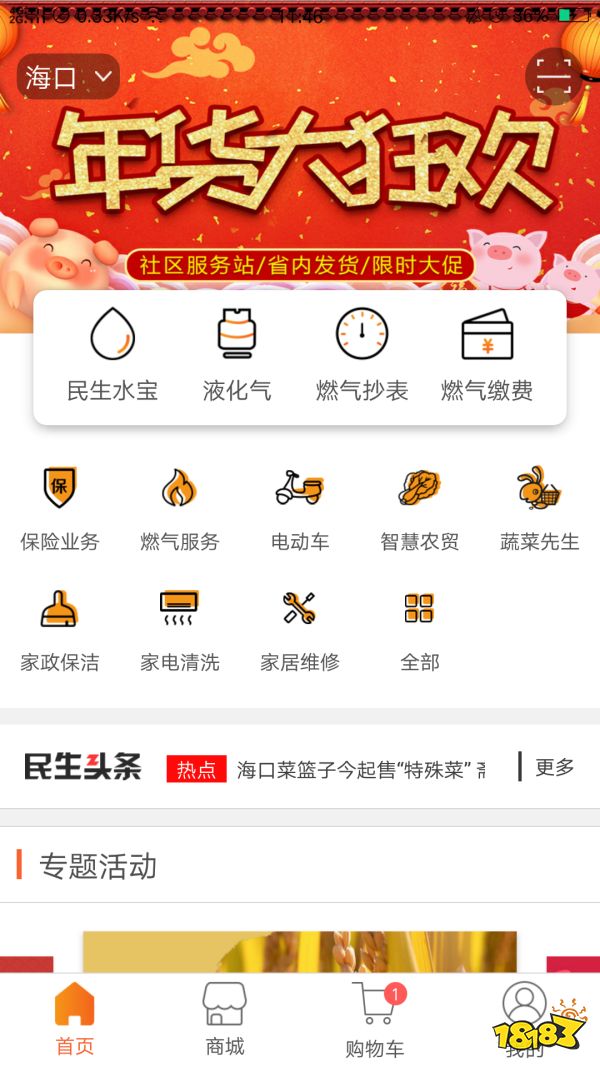Choose 家政保洁 service

[60, 628]
